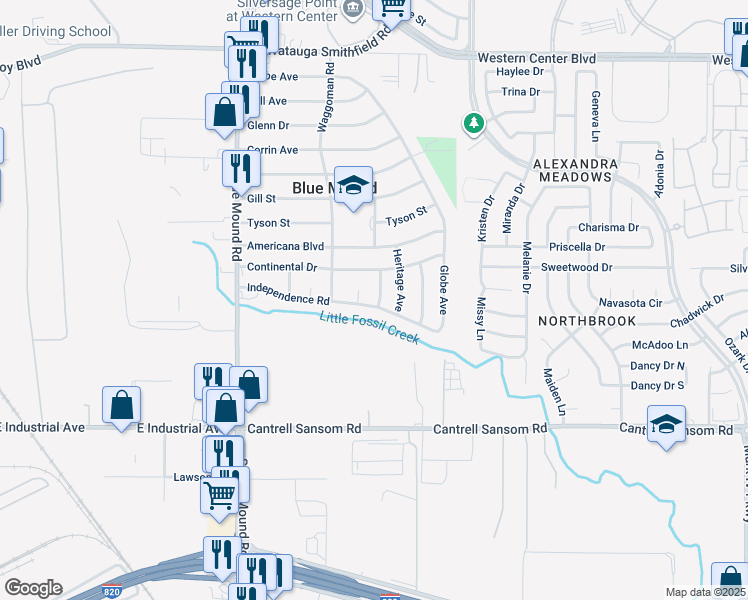Open the Silversage Point at Western Center marker
Image resolution: width=748 pixels, height=600 pixels.
[353, 8]
